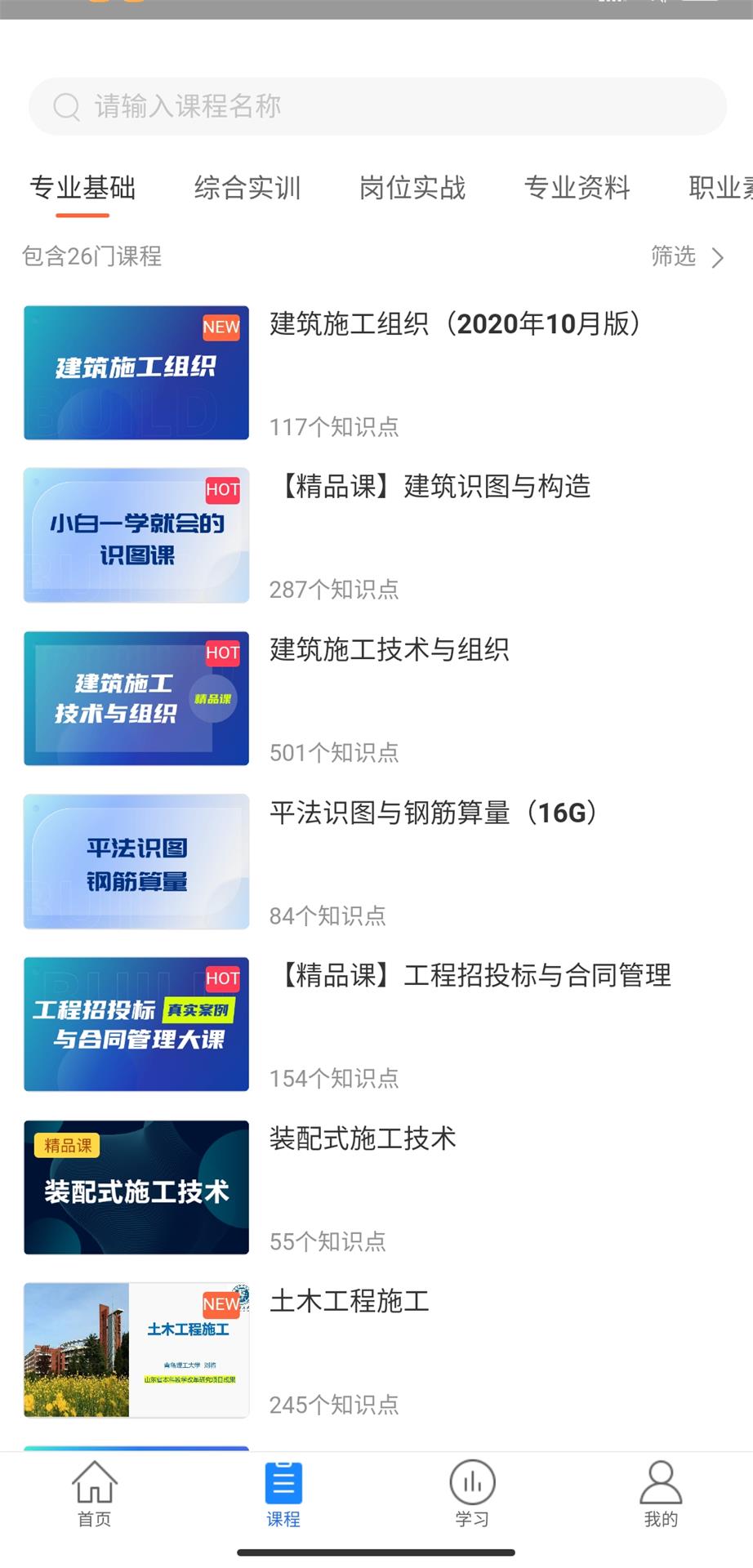753x1568 pixels.
Task: Tap the HOT badge on 建筑识图与构造 course
Action: [224, 490]
